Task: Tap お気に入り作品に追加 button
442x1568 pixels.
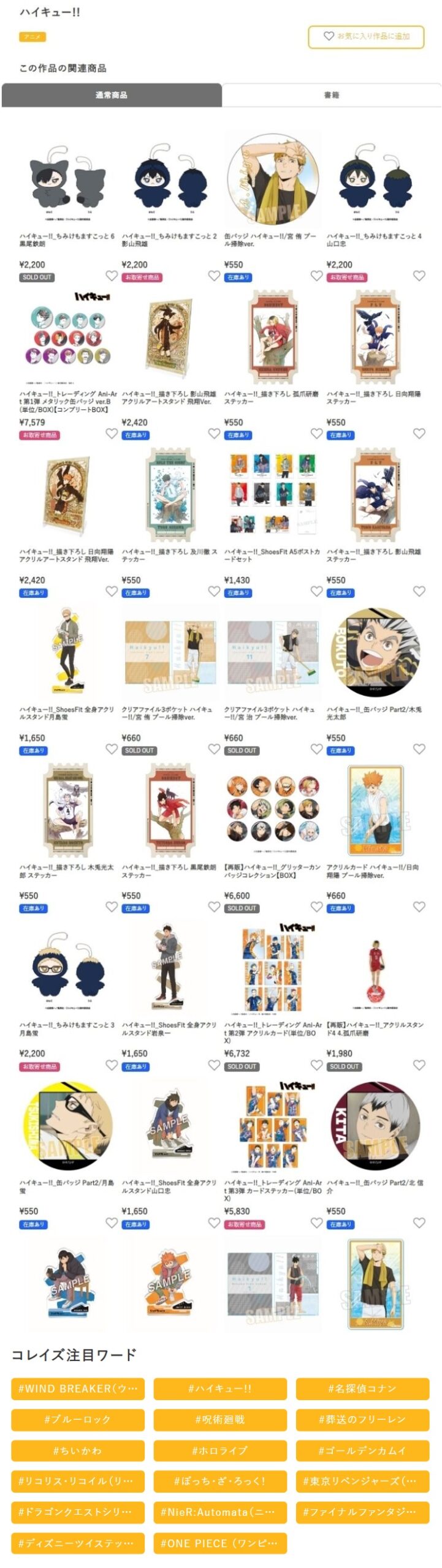Action: click(x=366, y=37)
